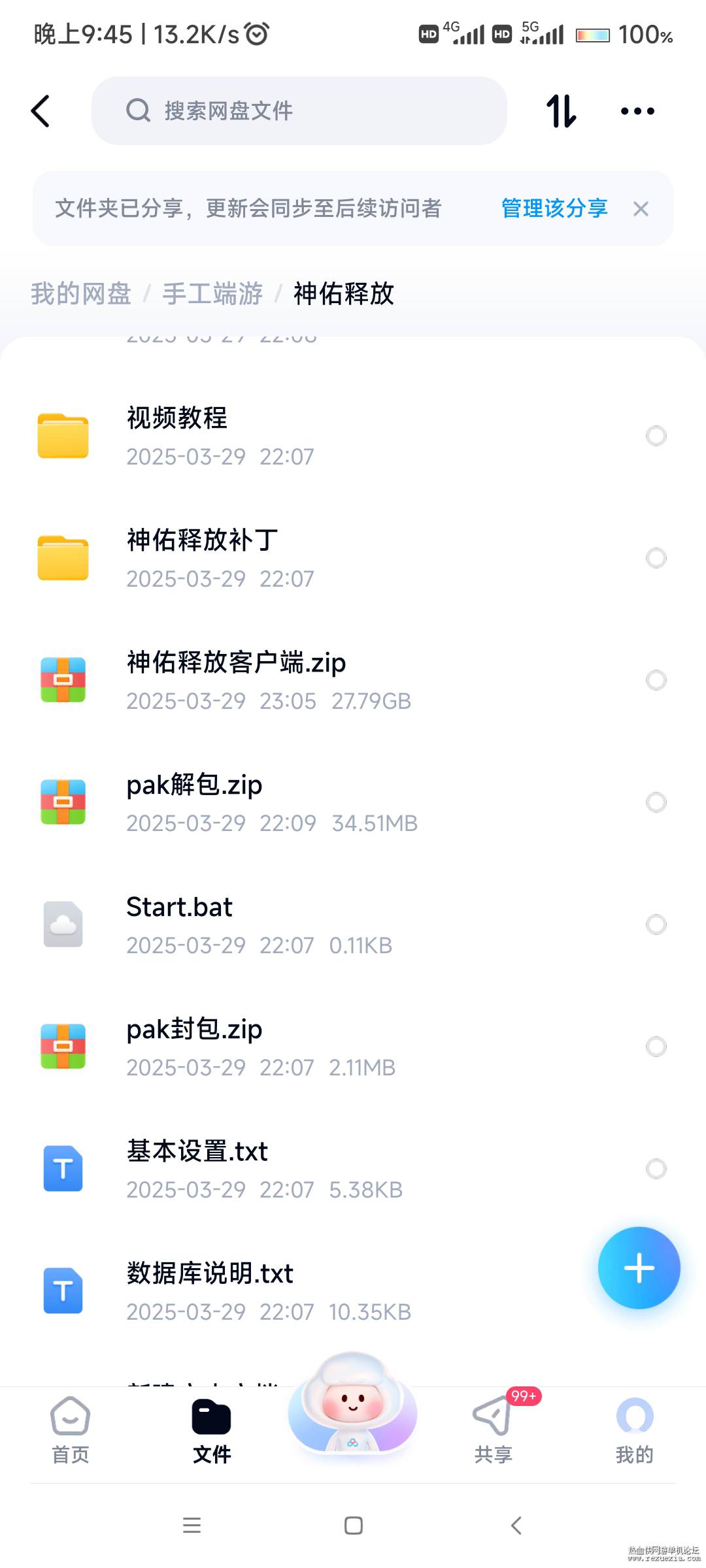
Task: Open the mascot assistant in the bottom bar
Action: [x=353, y=1405]
